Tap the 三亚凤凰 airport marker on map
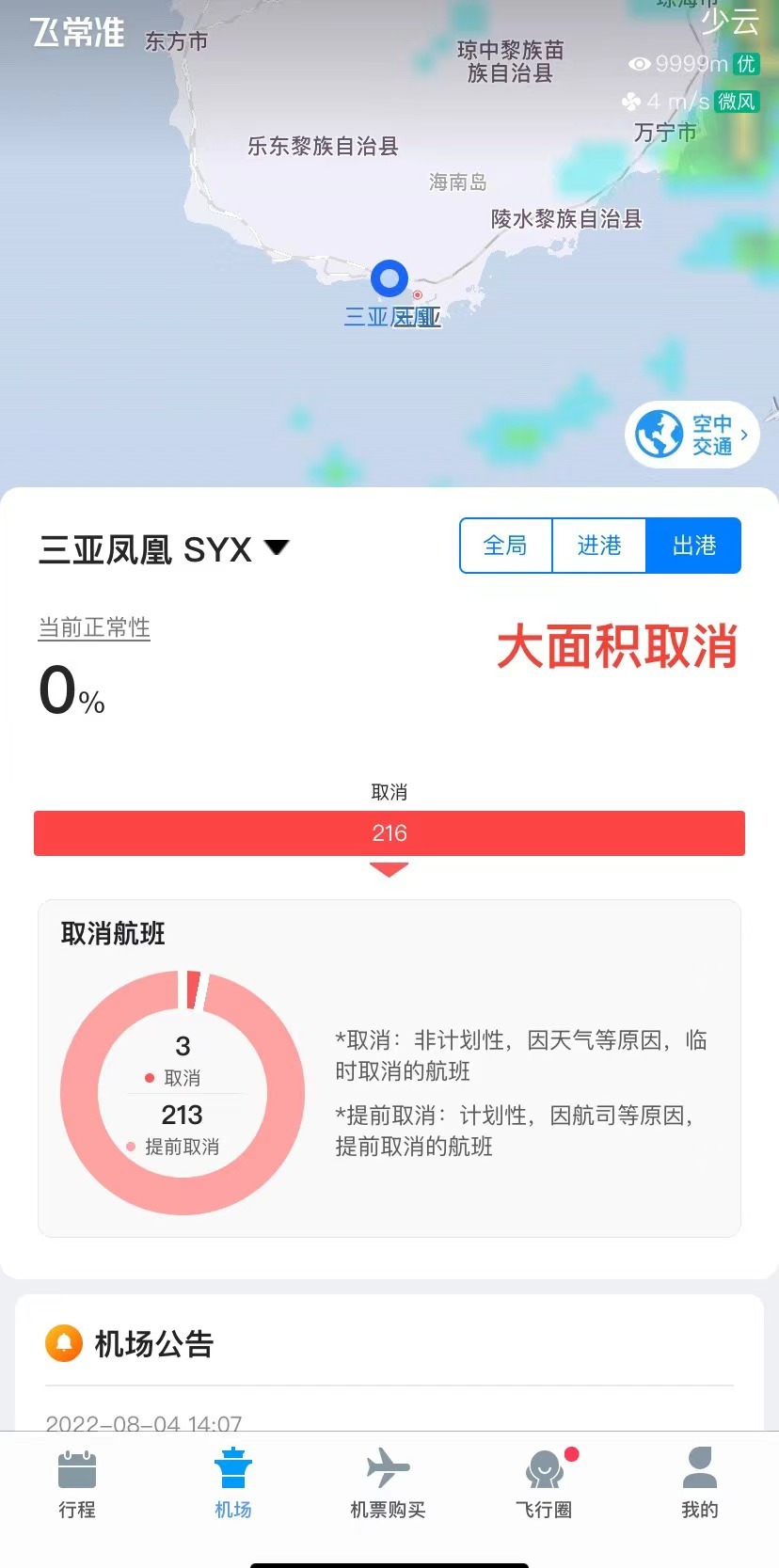The image size is (779, 1568). click(x=389, y=279)
